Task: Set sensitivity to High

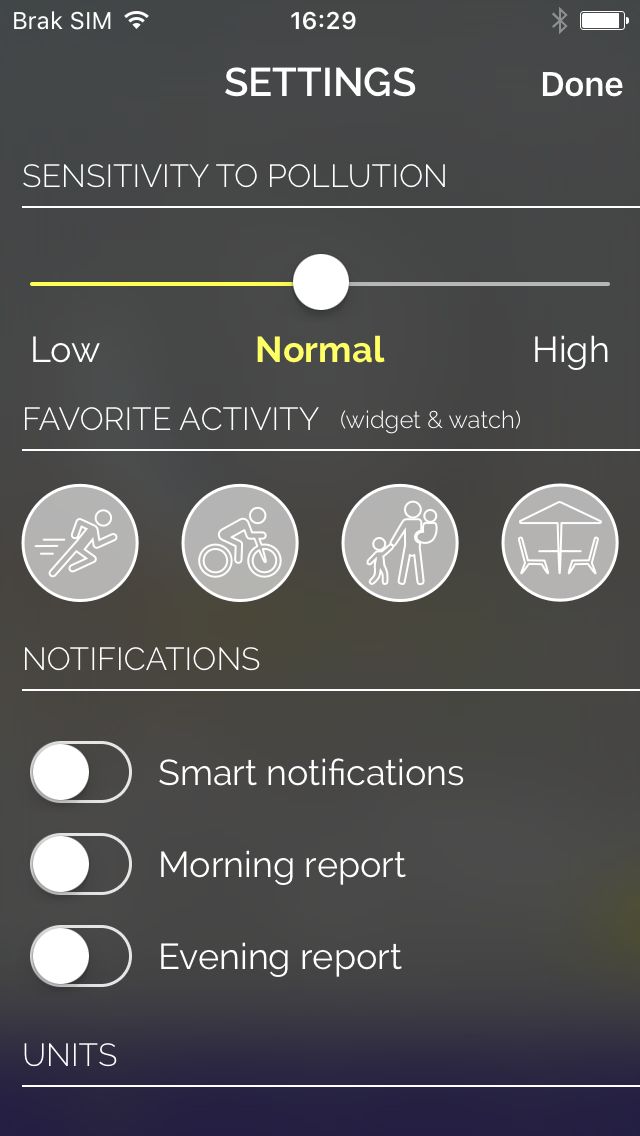Action: point(570,350)
